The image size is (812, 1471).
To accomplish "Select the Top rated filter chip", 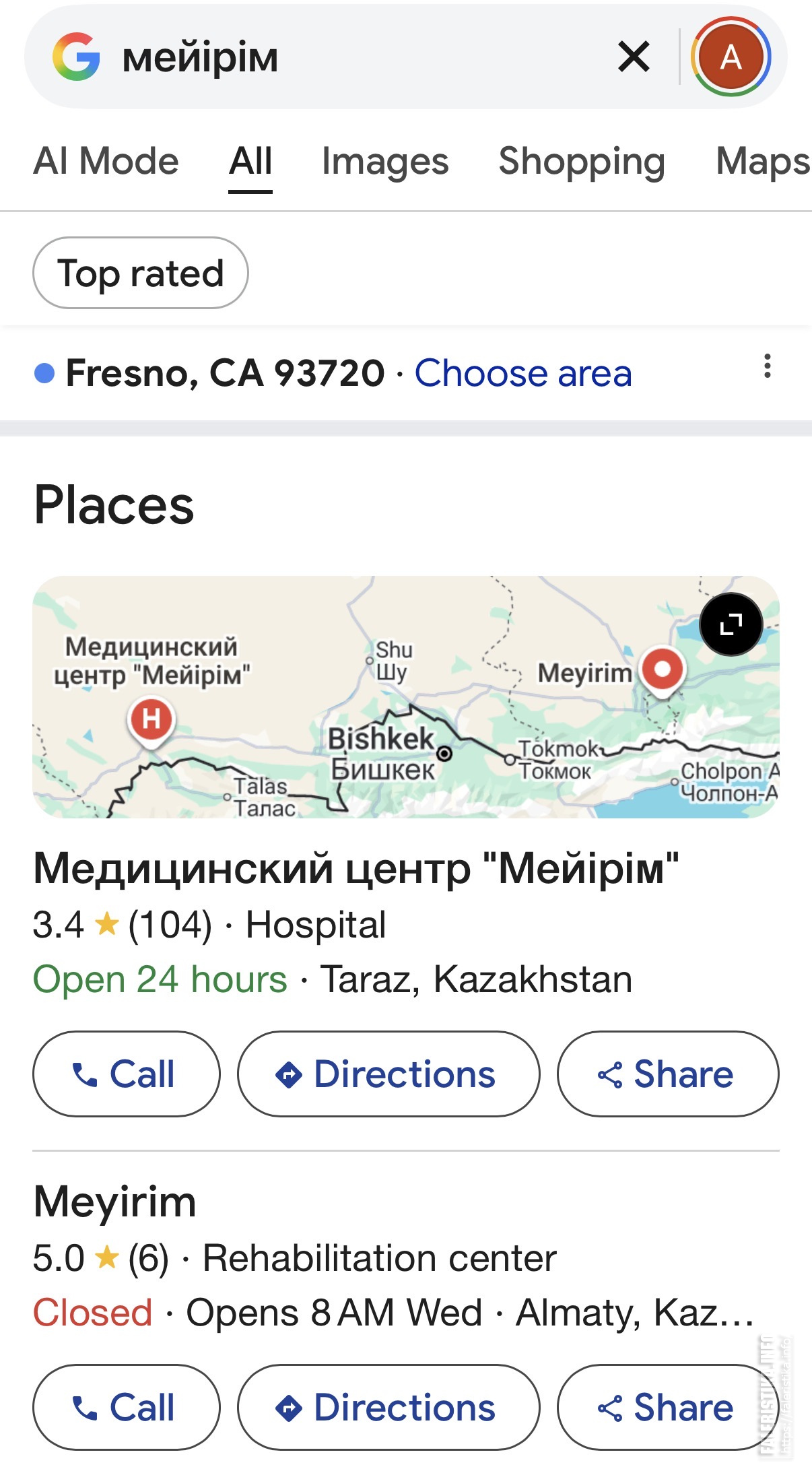I will [141, 273].
